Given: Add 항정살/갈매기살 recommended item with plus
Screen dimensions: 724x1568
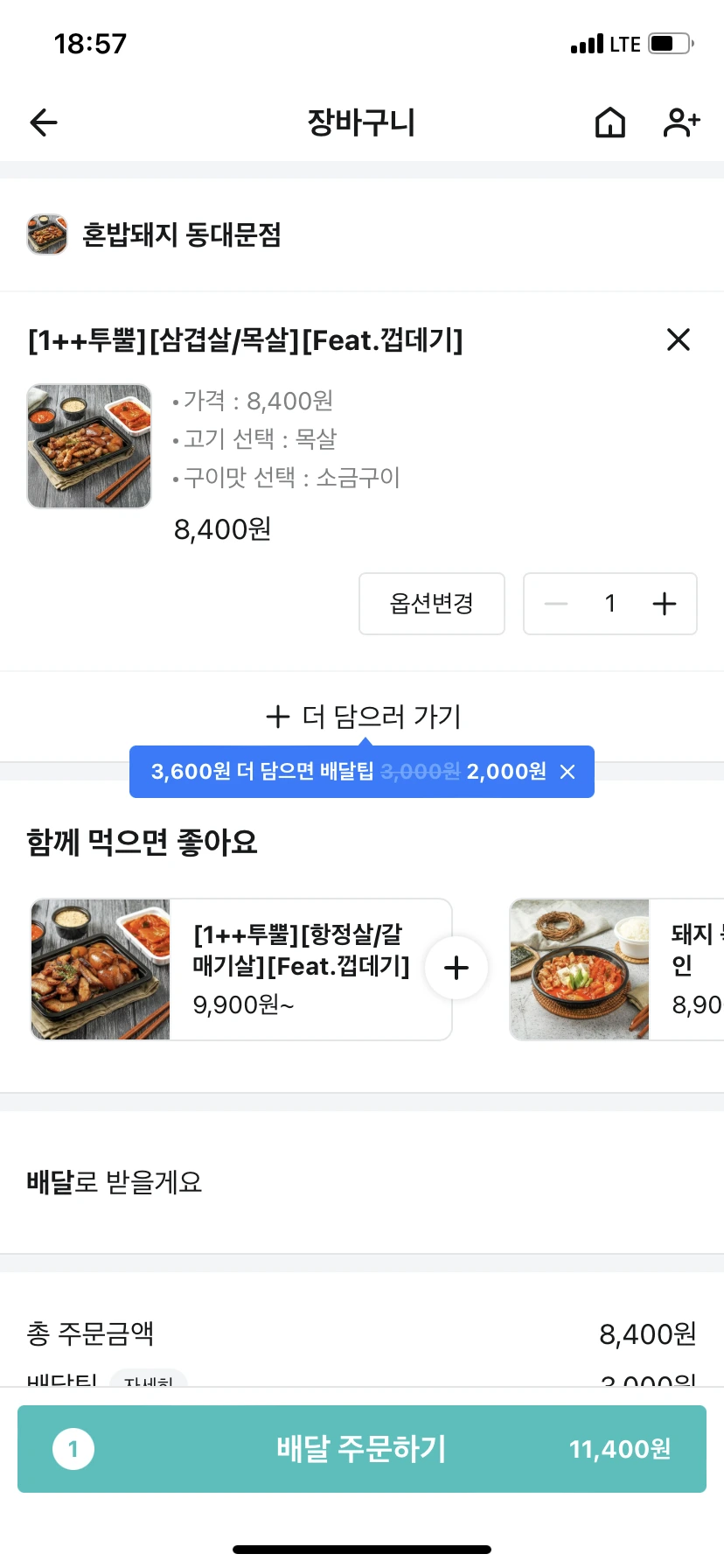Looking at the screenshot, I should coord(456,968).
